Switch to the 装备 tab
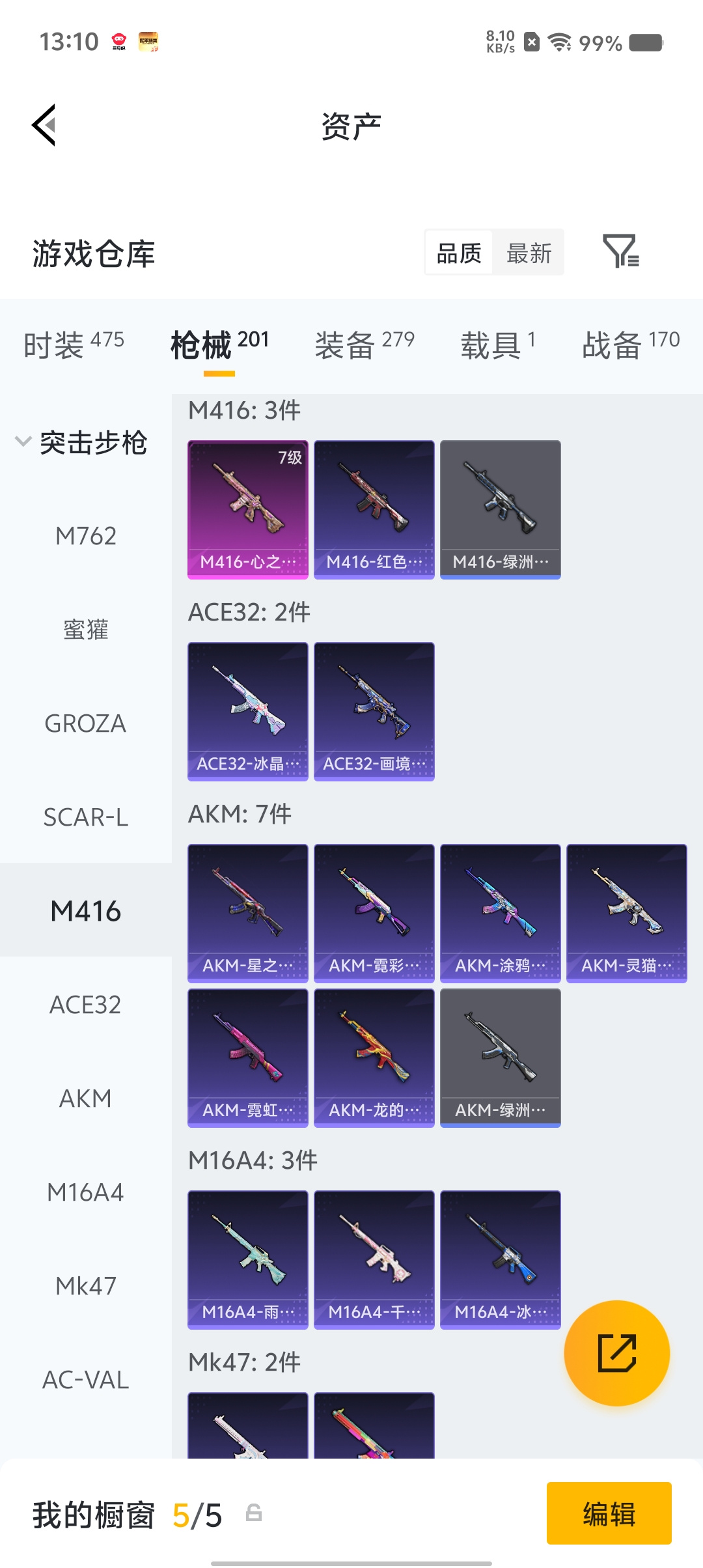This screenshot has width=703, height=1568. 365,344
